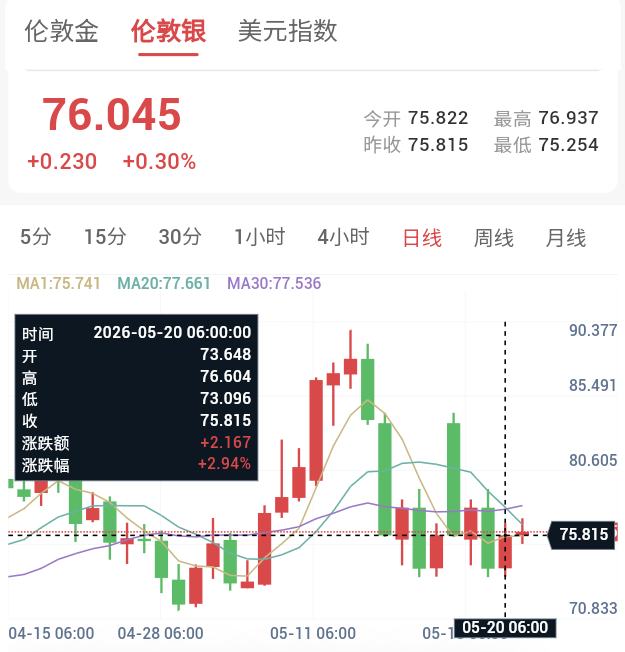The width and height of the screenshot is (625, 652).
Task: Switch to the 周线 weekly chart
Action: coord(494,238)
